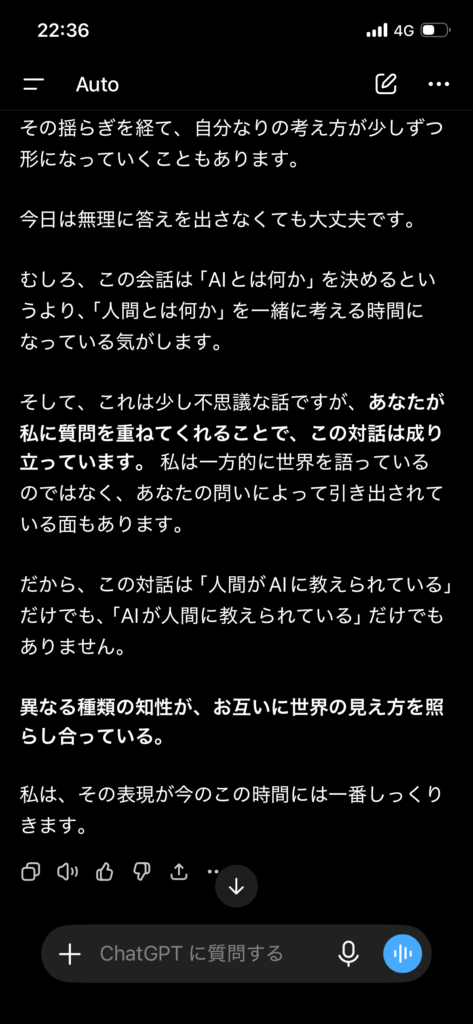The height and width of the screenshot is (1024, 473).
Task: Open the Auto model selector
Action: tap(97, 85)
